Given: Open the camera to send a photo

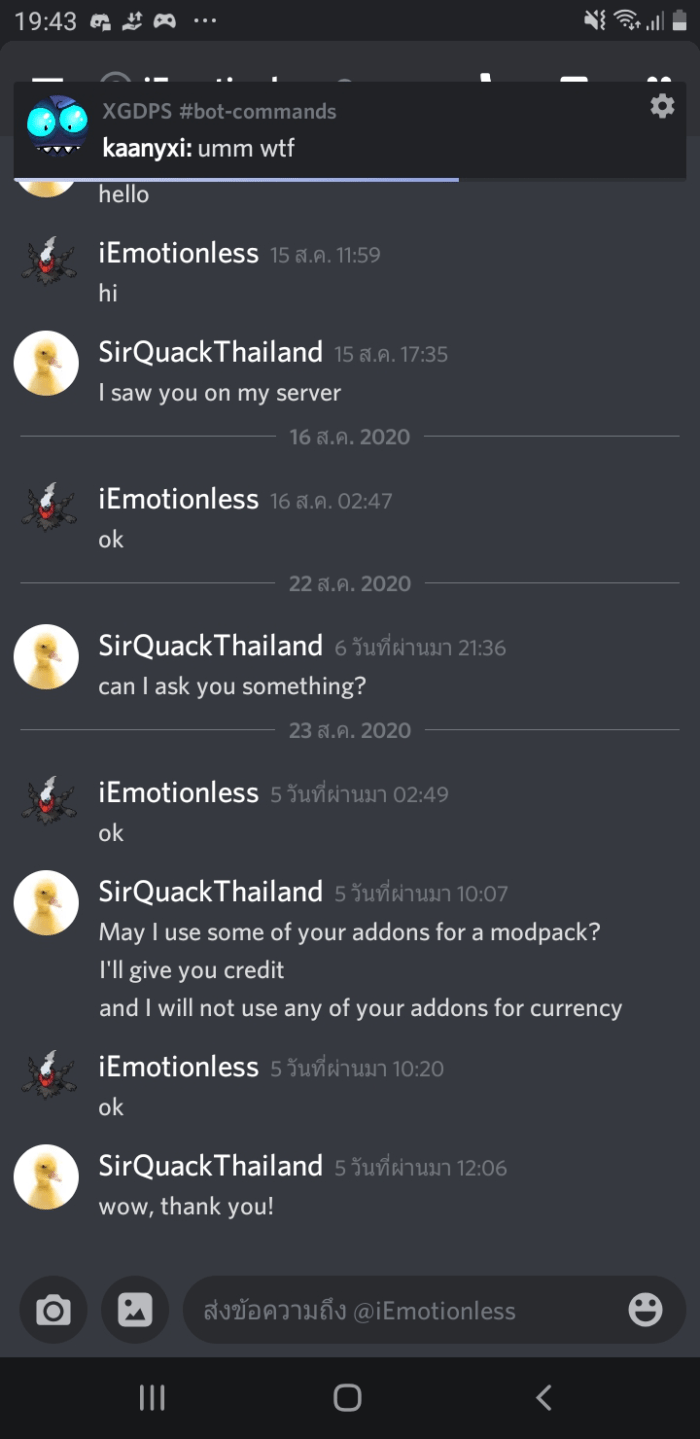Looking at the screenshot, I should [53, 1310].
